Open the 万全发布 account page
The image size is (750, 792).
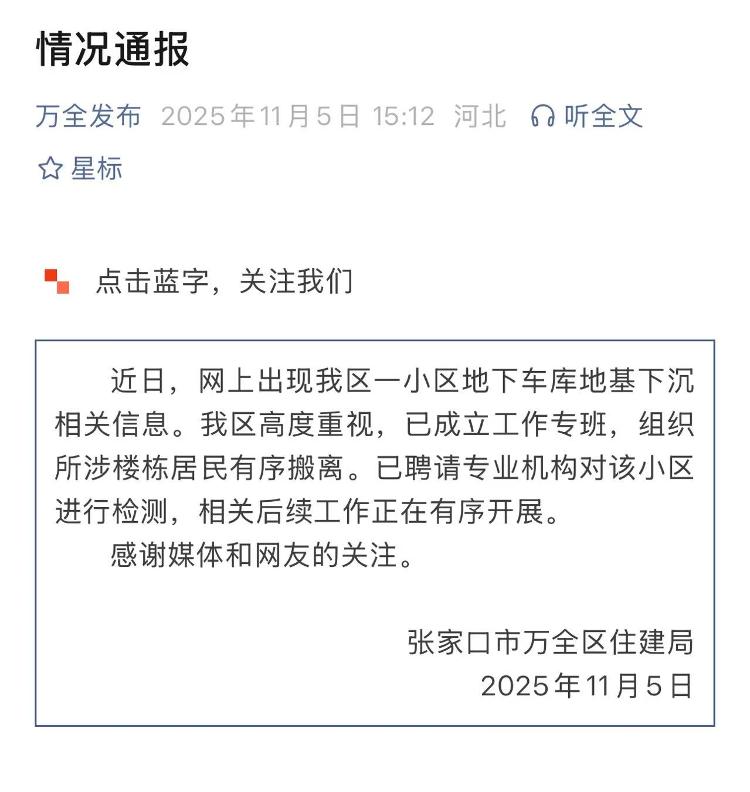[x=89, y=116]
